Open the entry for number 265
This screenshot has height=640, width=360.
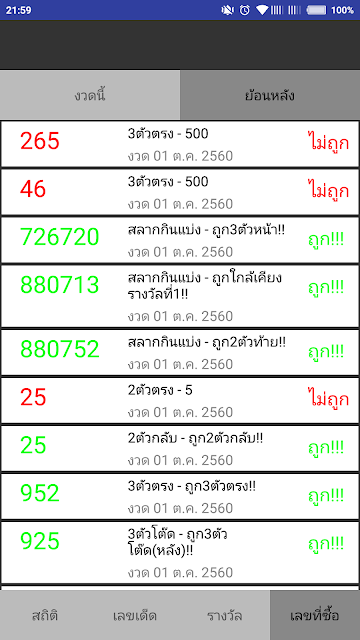tap(180, 144)
